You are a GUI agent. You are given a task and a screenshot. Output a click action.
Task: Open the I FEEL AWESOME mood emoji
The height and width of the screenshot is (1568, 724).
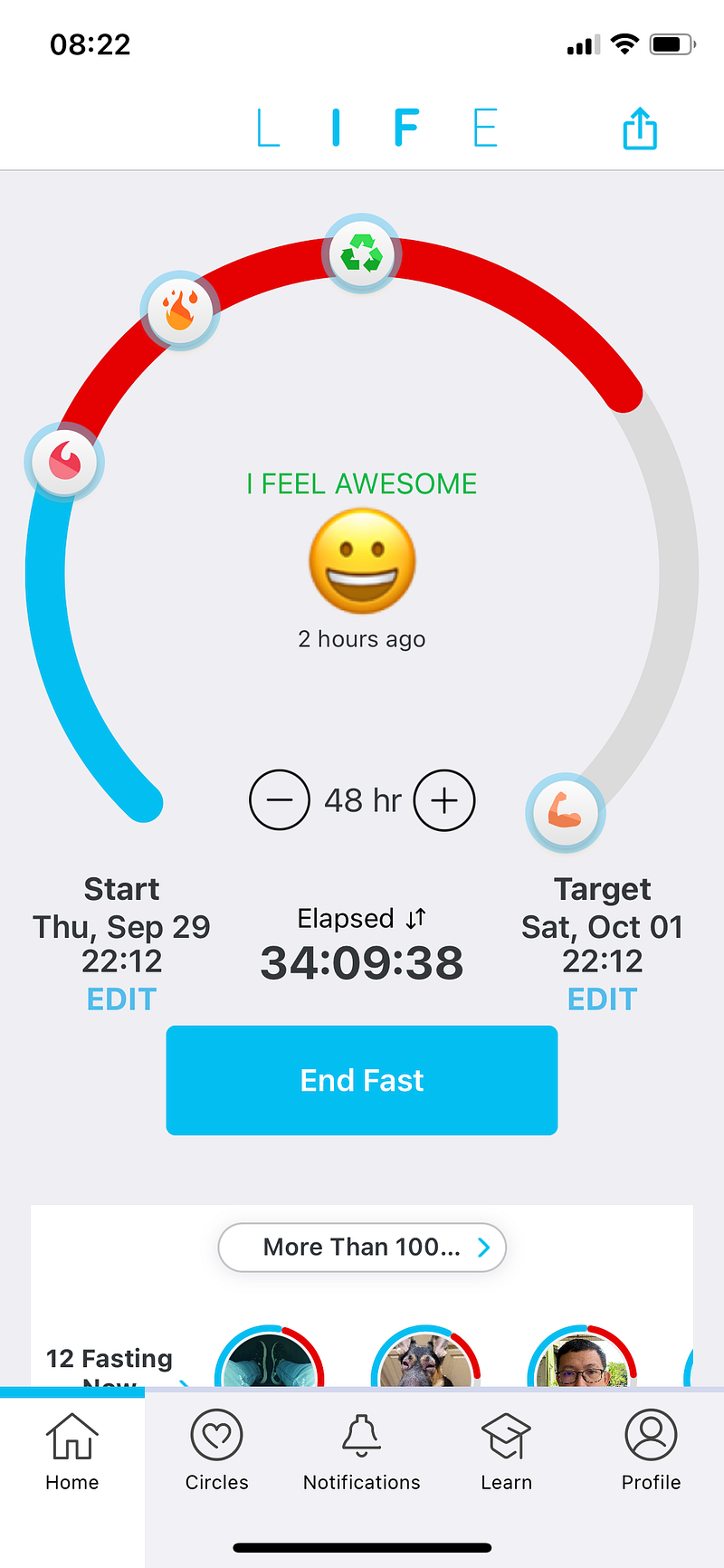pos(362,559)
